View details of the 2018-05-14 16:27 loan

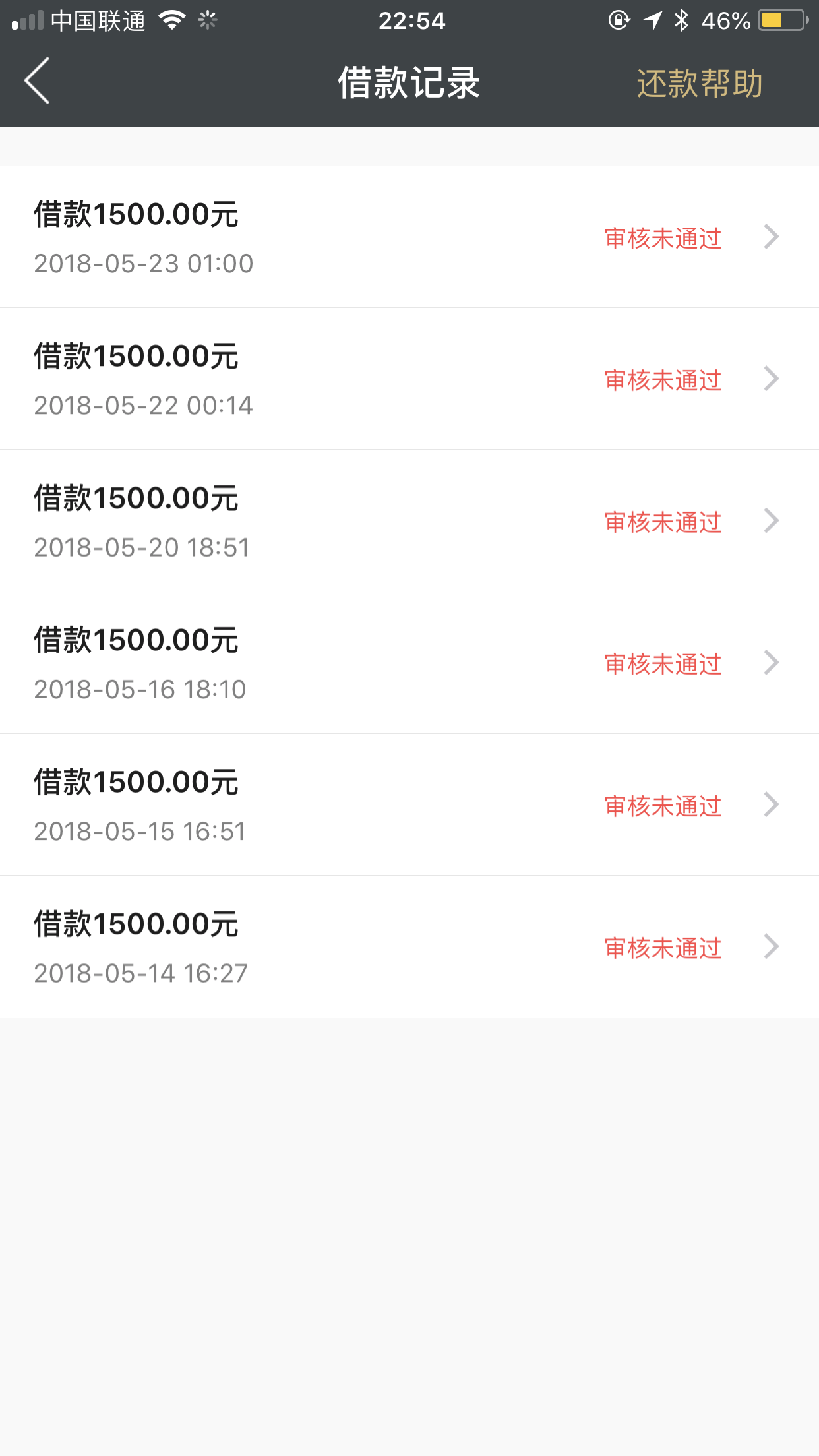pos(409,946)
